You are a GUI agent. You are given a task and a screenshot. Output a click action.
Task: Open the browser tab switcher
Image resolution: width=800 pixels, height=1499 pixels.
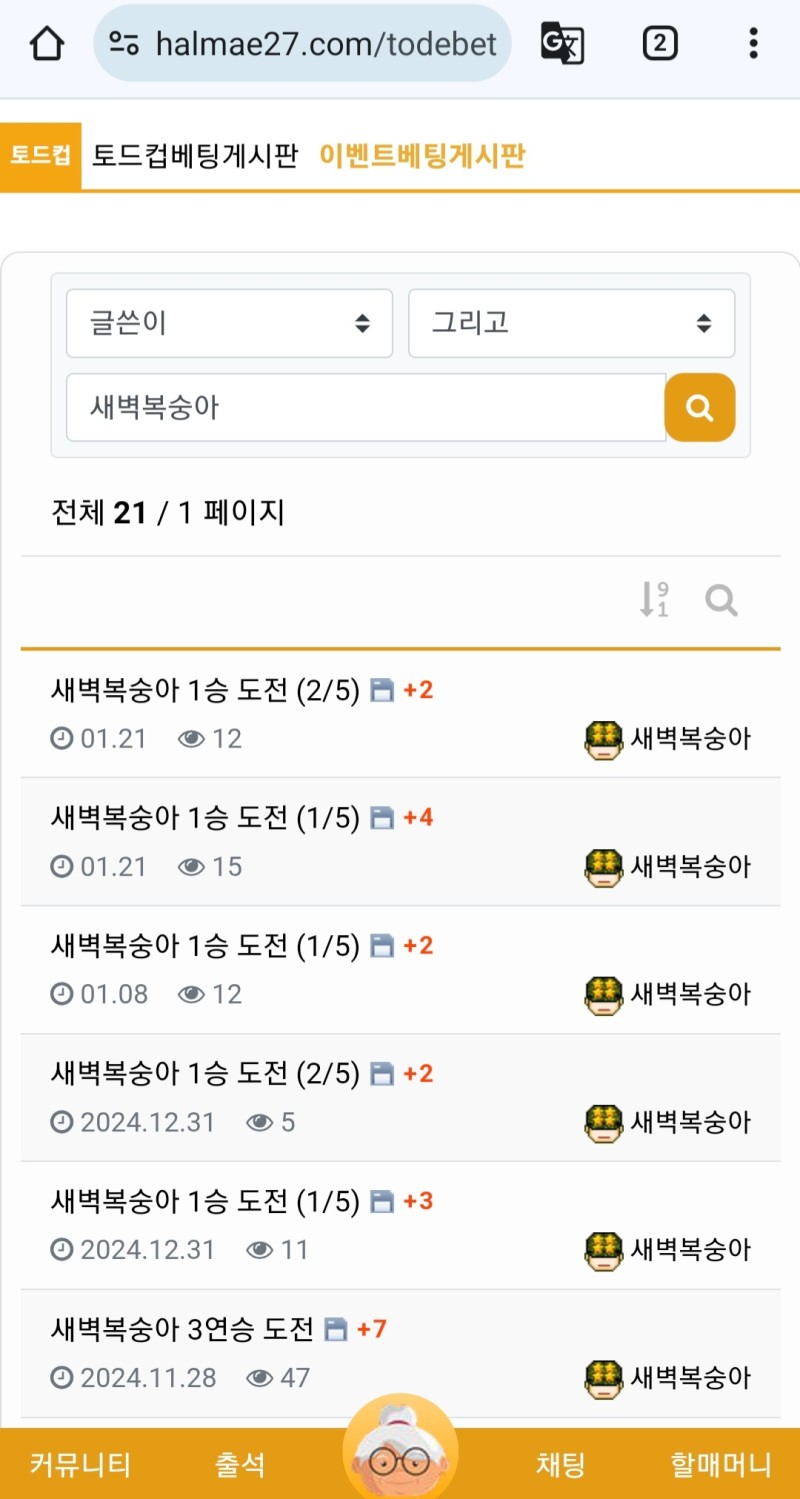point(659,44)
